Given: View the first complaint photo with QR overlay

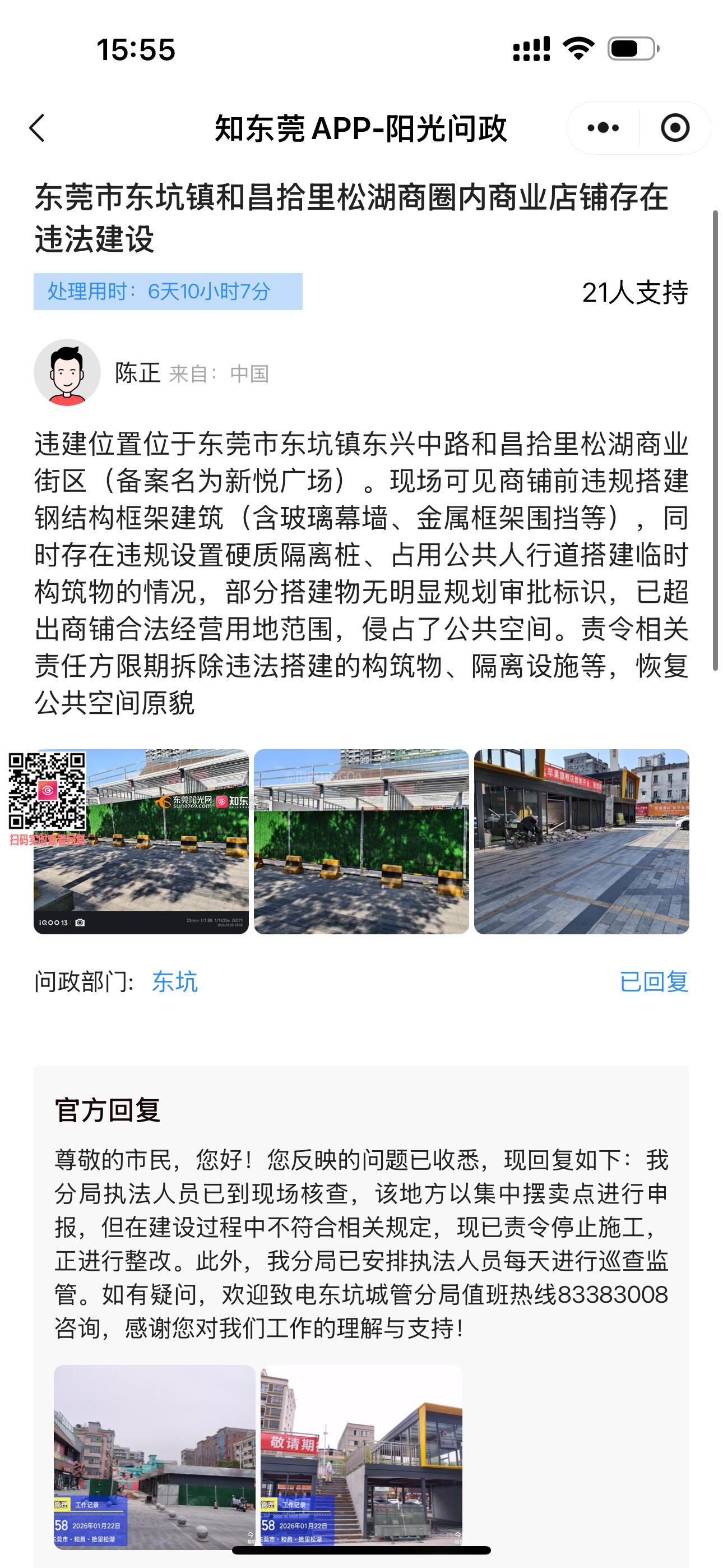Looking at the screenshot, I should [141, 841].
